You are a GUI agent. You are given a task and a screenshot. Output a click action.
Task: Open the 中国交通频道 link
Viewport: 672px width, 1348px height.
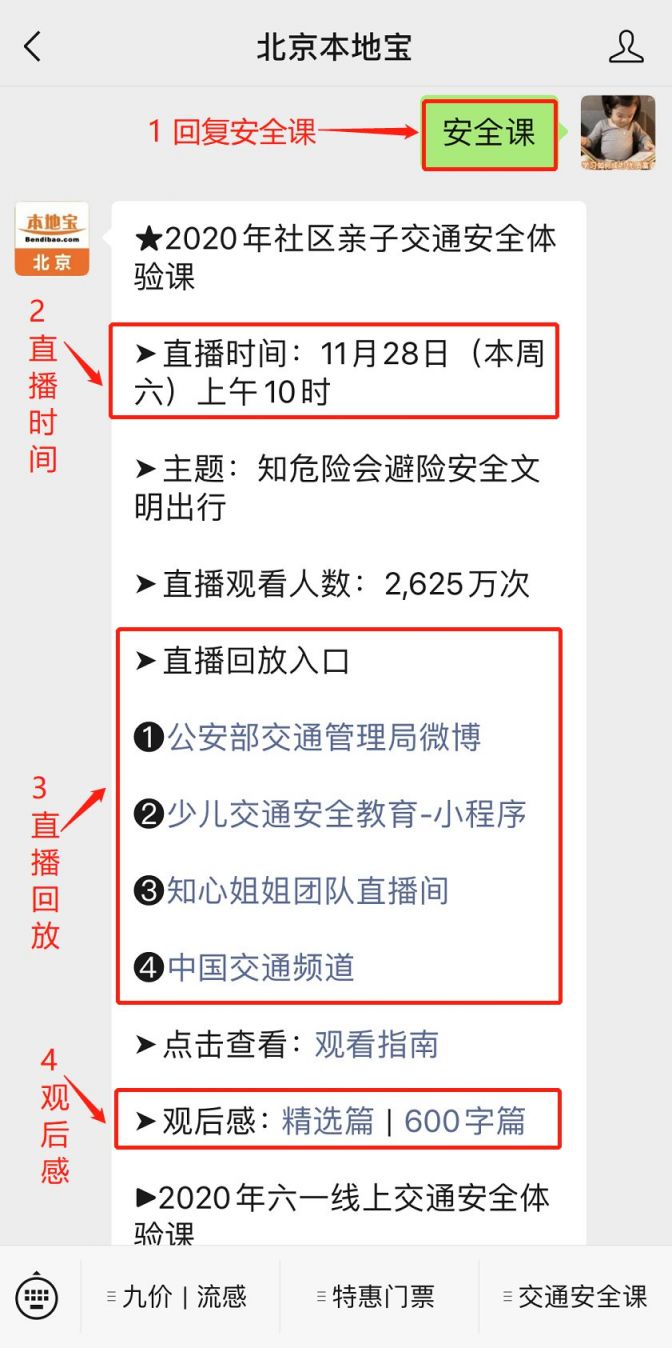tap(261, 967)
